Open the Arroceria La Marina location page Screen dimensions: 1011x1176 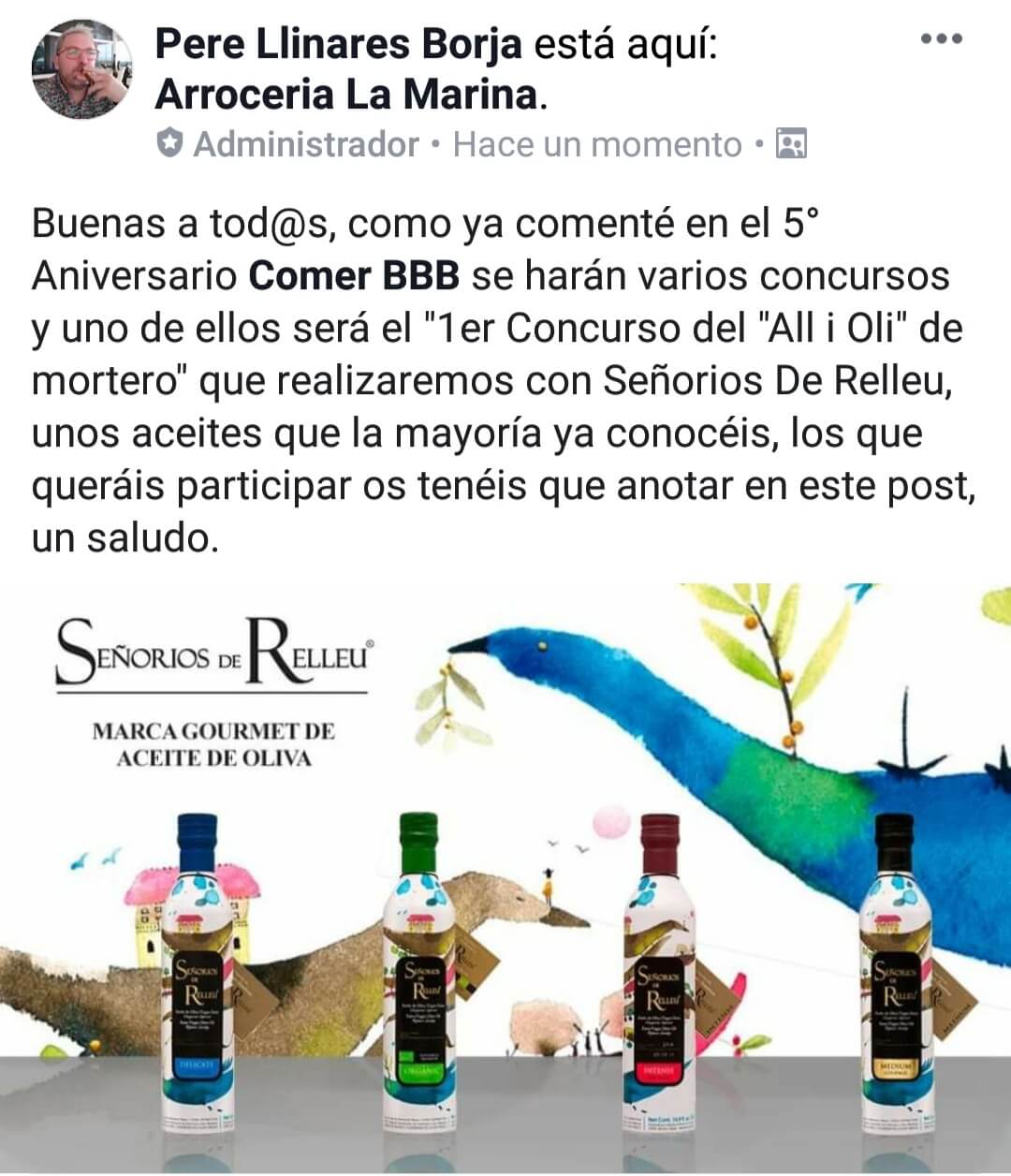click(x=346, y=95)
